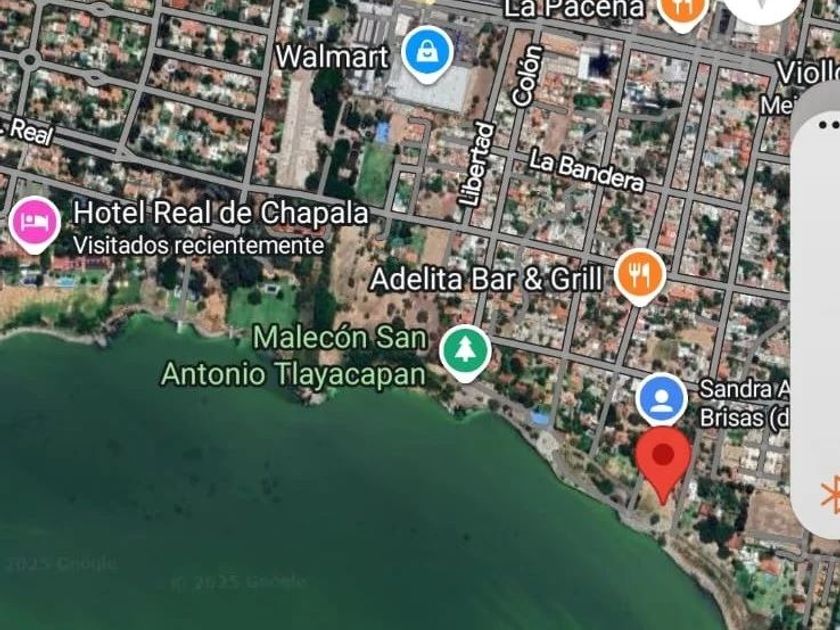Select the Hotel Real de Chapala pin
This screenshot has width=840, height=630.
pos(34,222)
